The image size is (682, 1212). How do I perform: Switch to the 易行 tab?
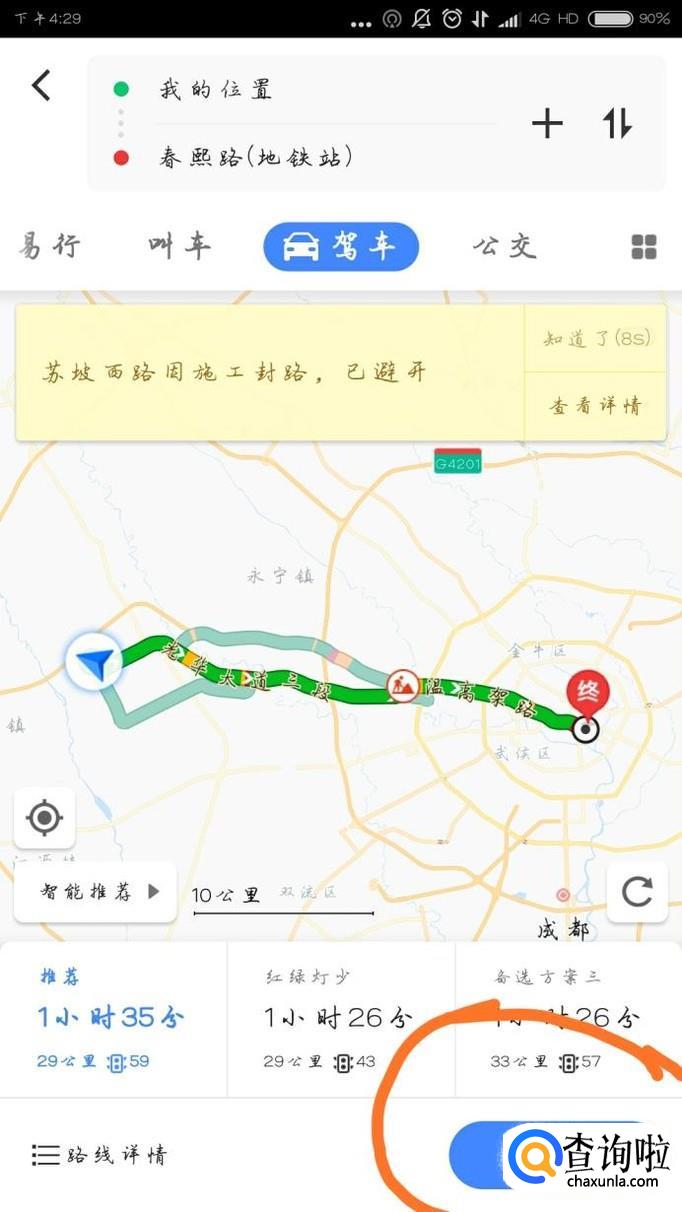click(49, 246)
